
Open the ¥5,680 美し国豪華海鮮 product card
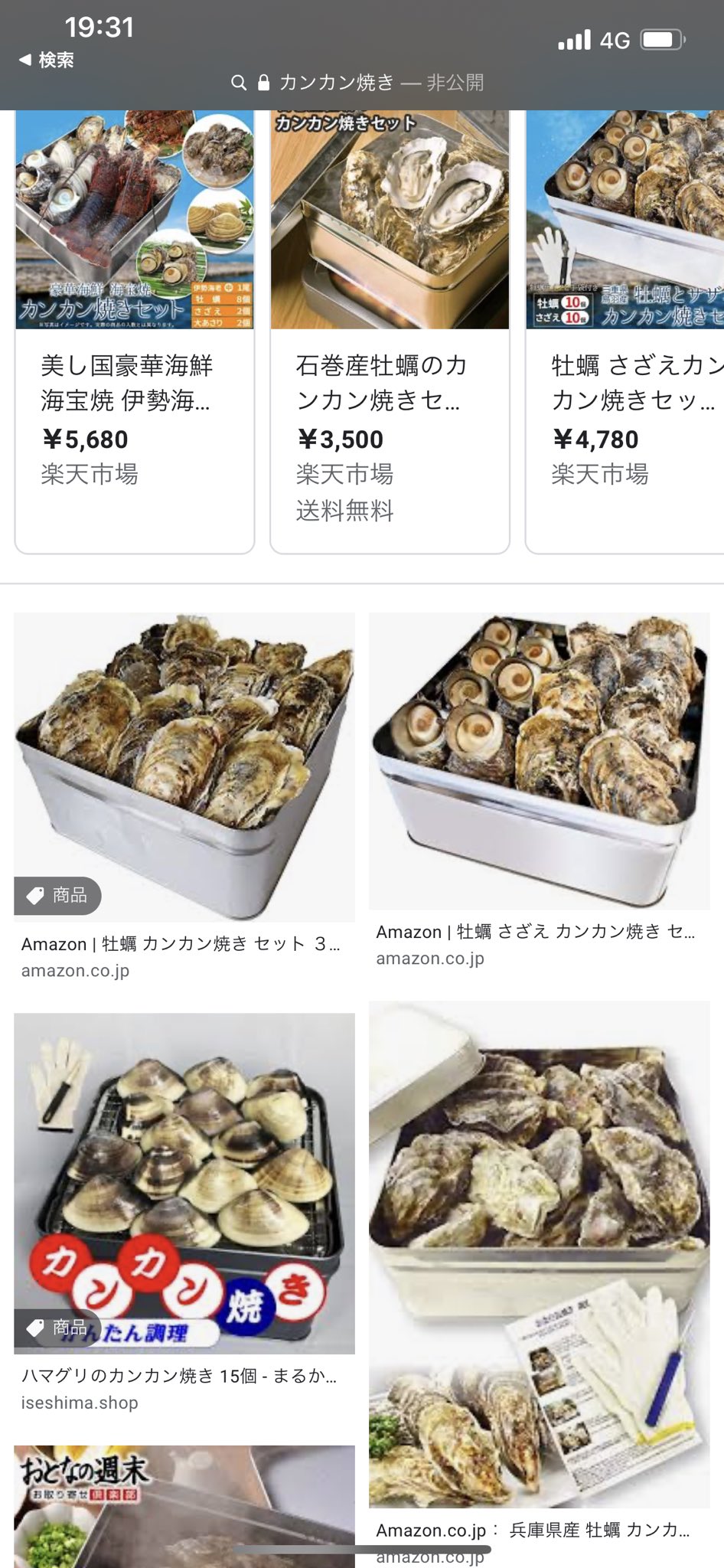point(135,332)
